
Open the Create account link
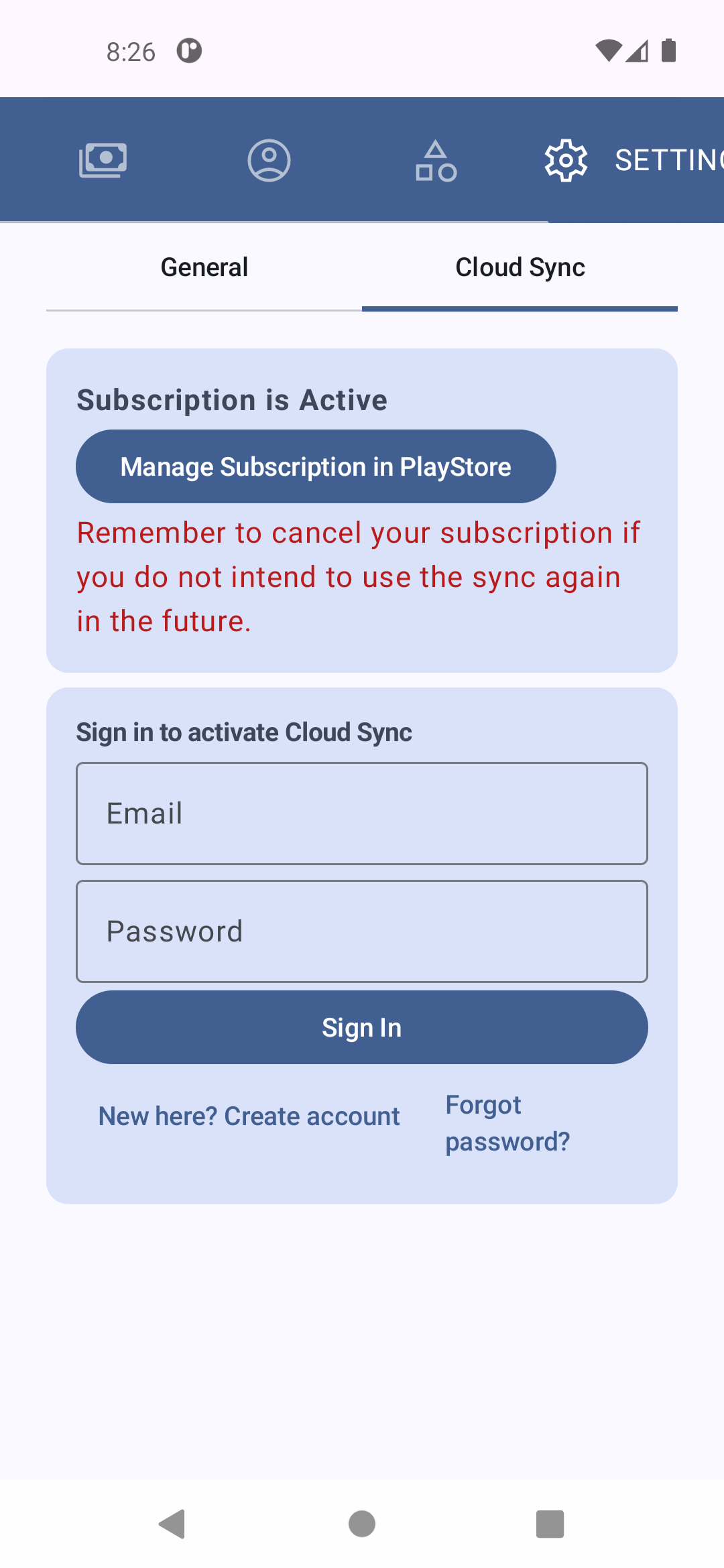249,1115
